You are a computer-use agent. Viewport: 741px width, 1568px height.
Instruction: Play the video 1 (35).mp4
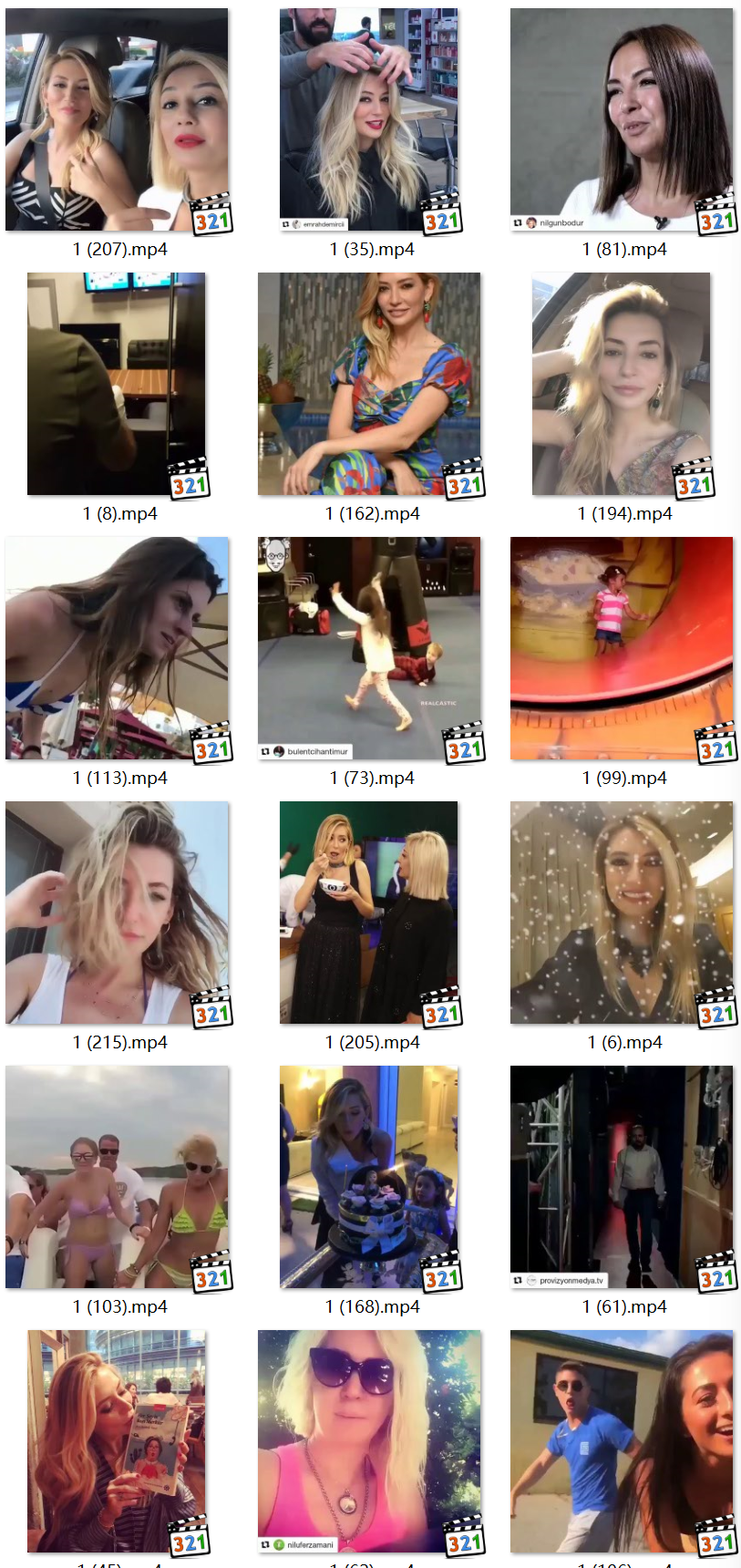point(369,119)
